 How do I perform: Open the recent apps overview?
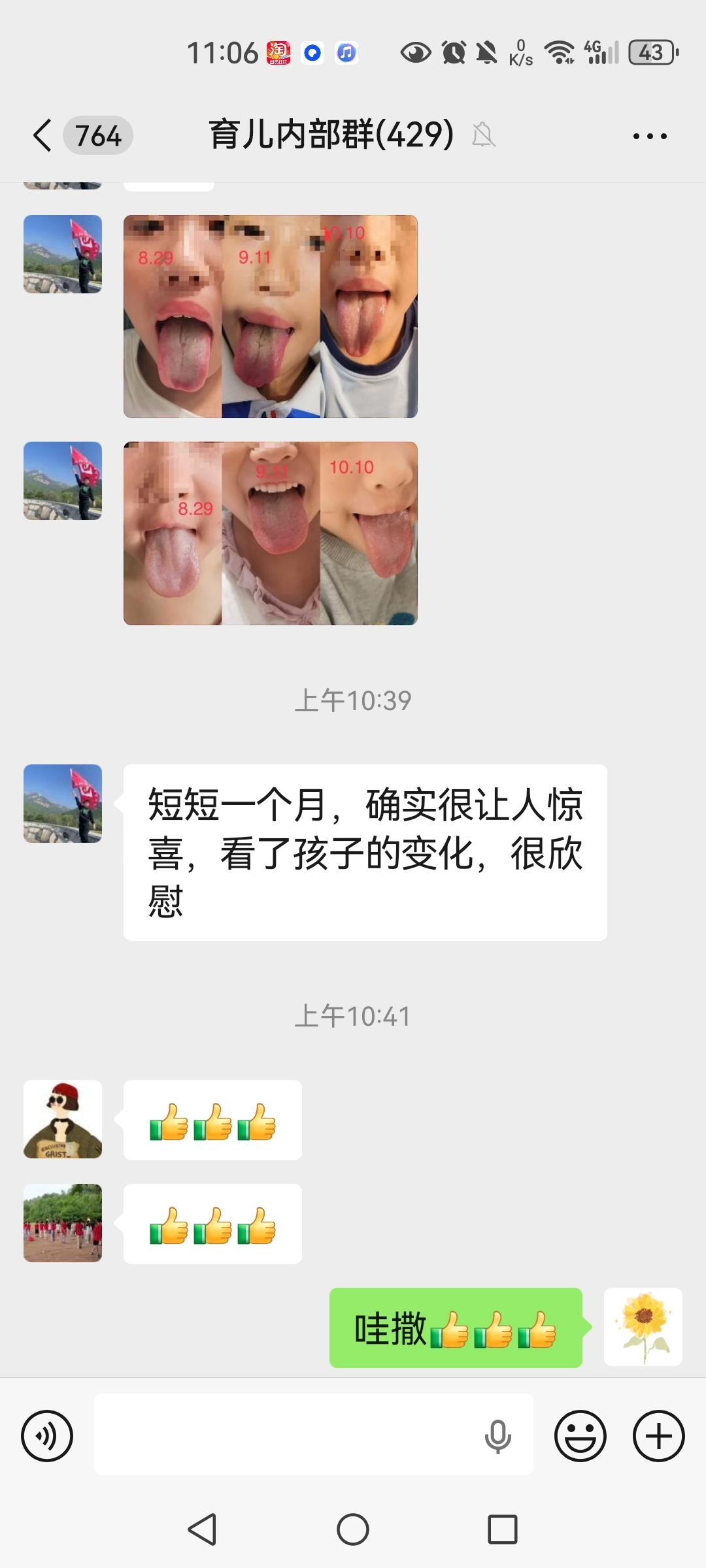click(x=502, y=1529)
